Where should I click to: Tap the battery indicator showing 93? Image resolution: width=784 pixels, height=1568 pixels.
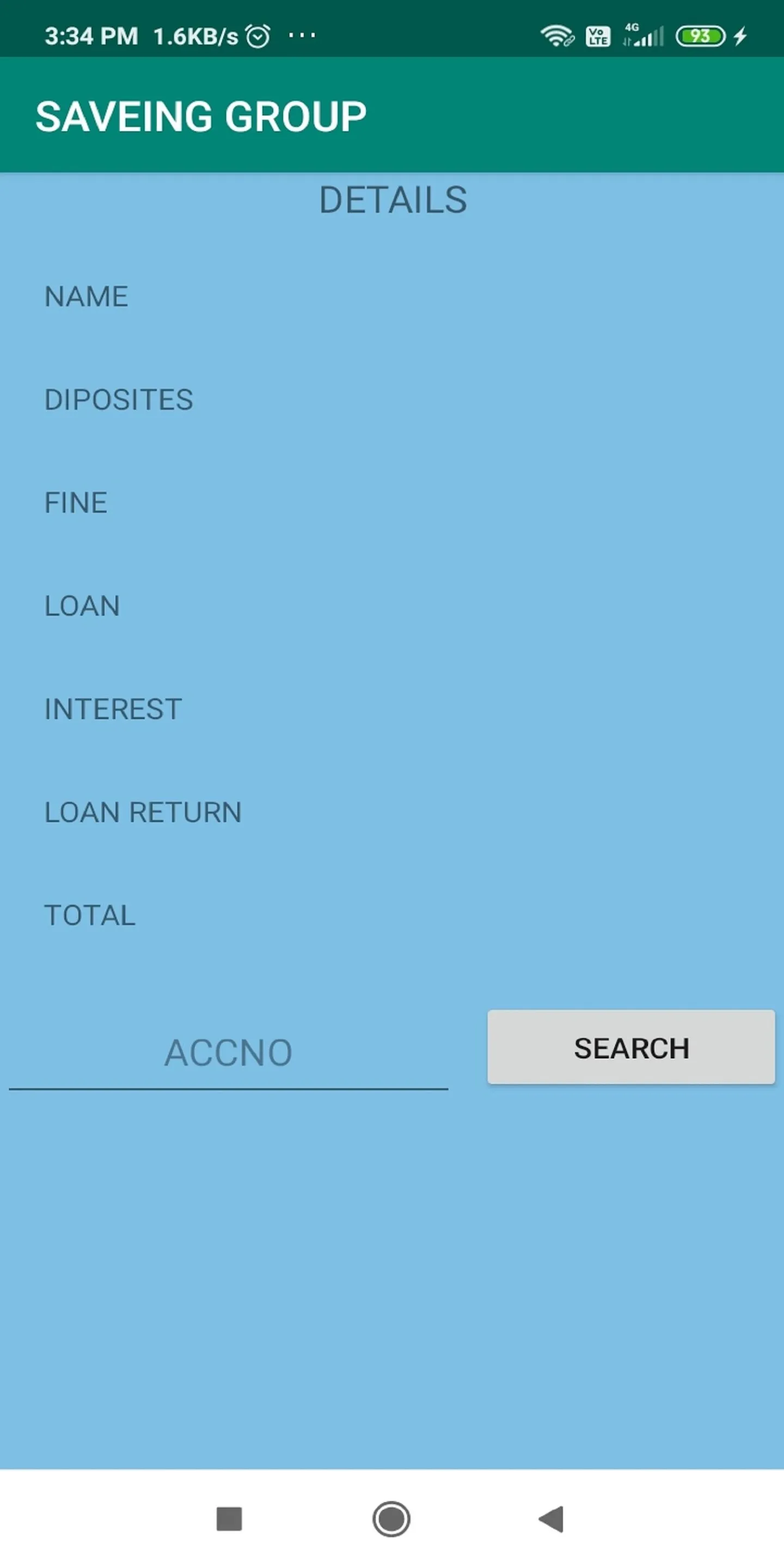701,36
